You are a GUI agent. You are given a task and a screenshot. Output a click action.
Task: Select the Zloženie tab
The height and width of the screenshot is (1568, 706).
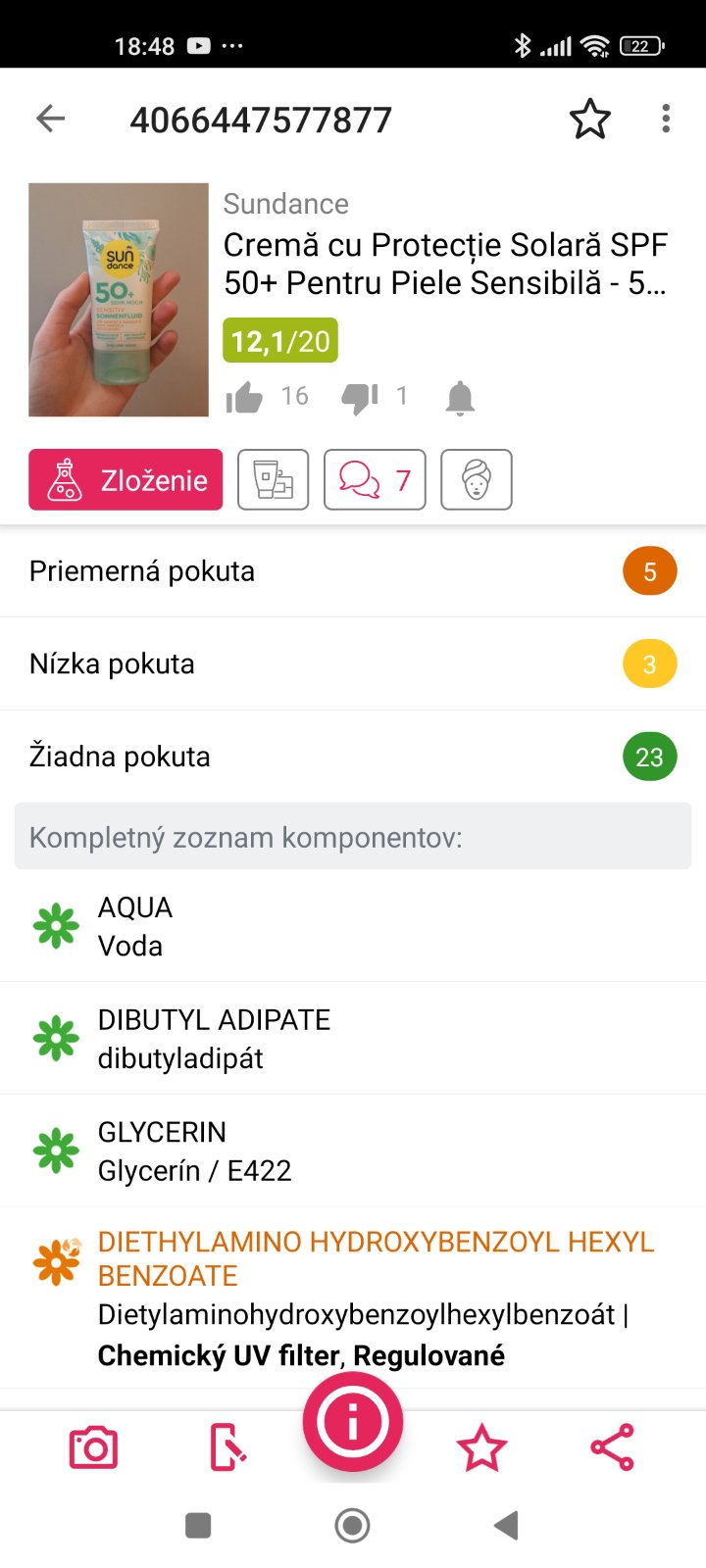[x=126, y=480]
